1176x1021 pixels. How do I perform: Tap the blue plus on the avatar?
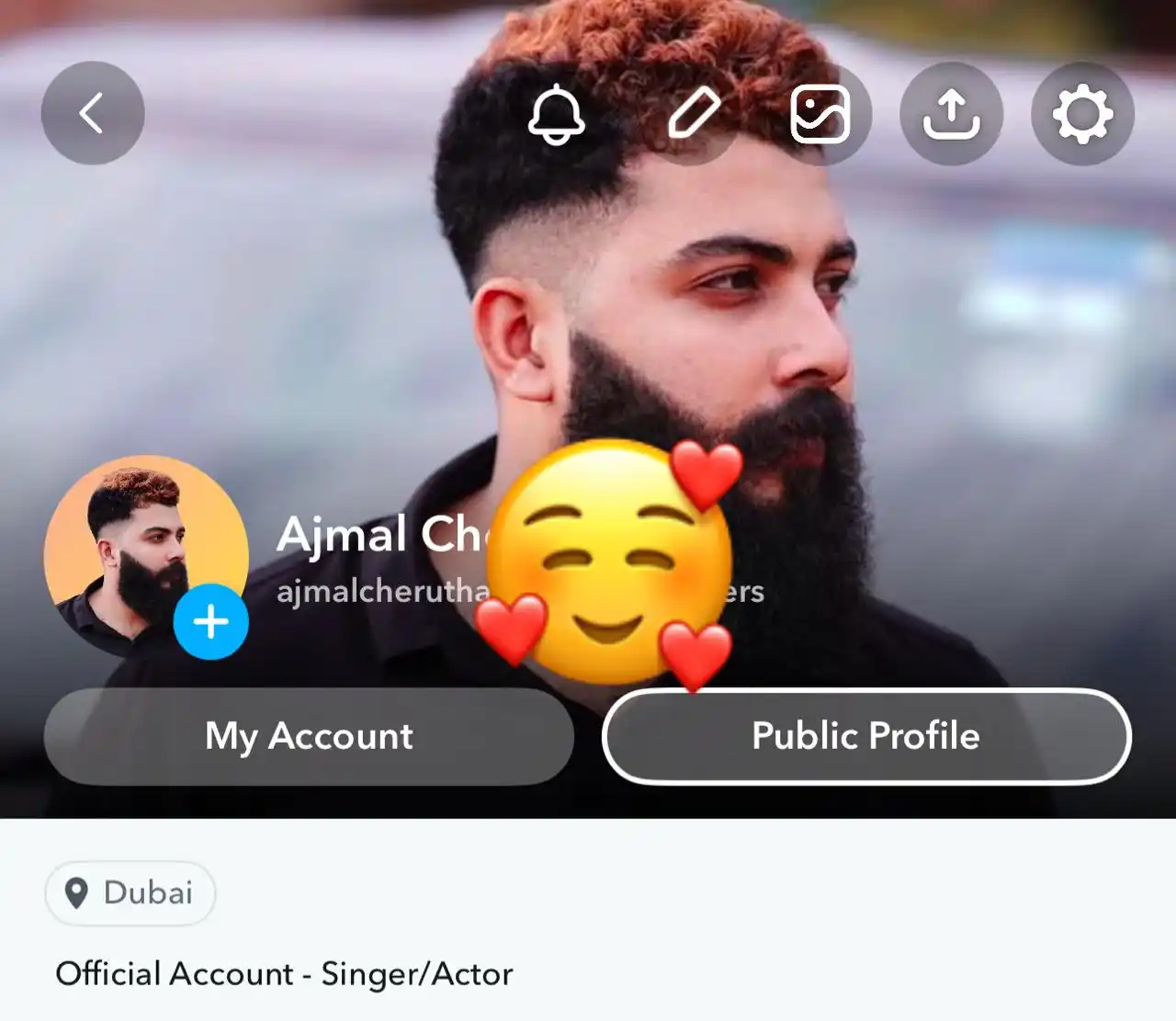[x=211, y=622]
